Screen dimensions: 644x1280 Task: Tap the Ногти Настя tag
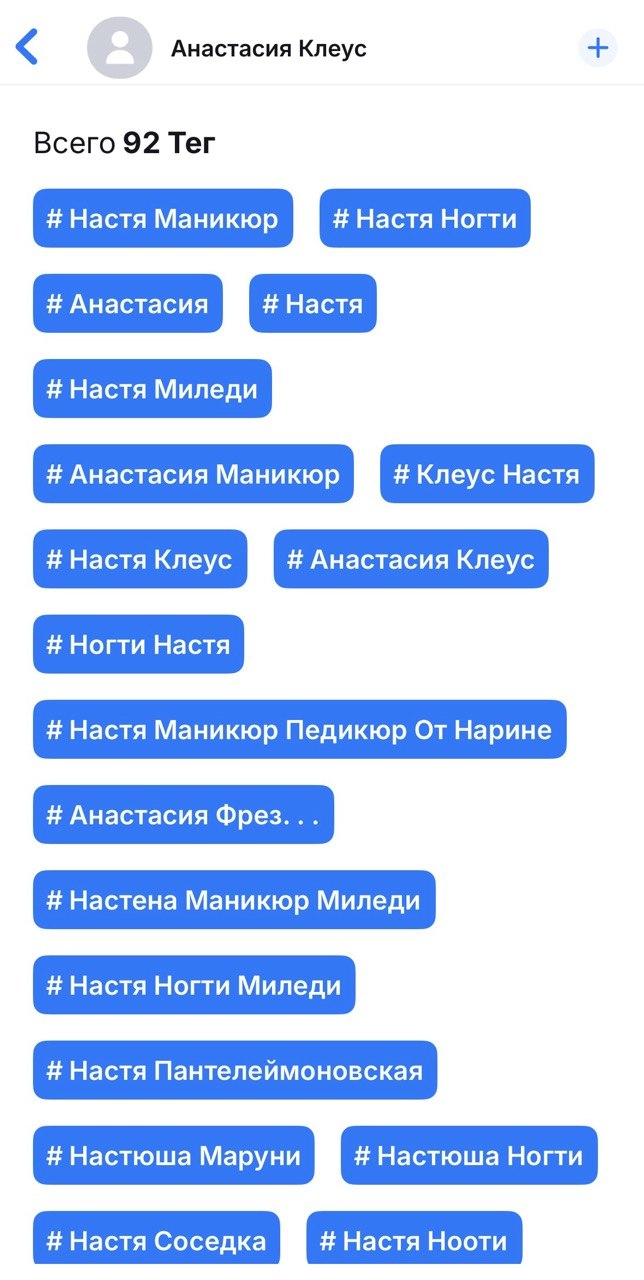[x=138, y=644]
